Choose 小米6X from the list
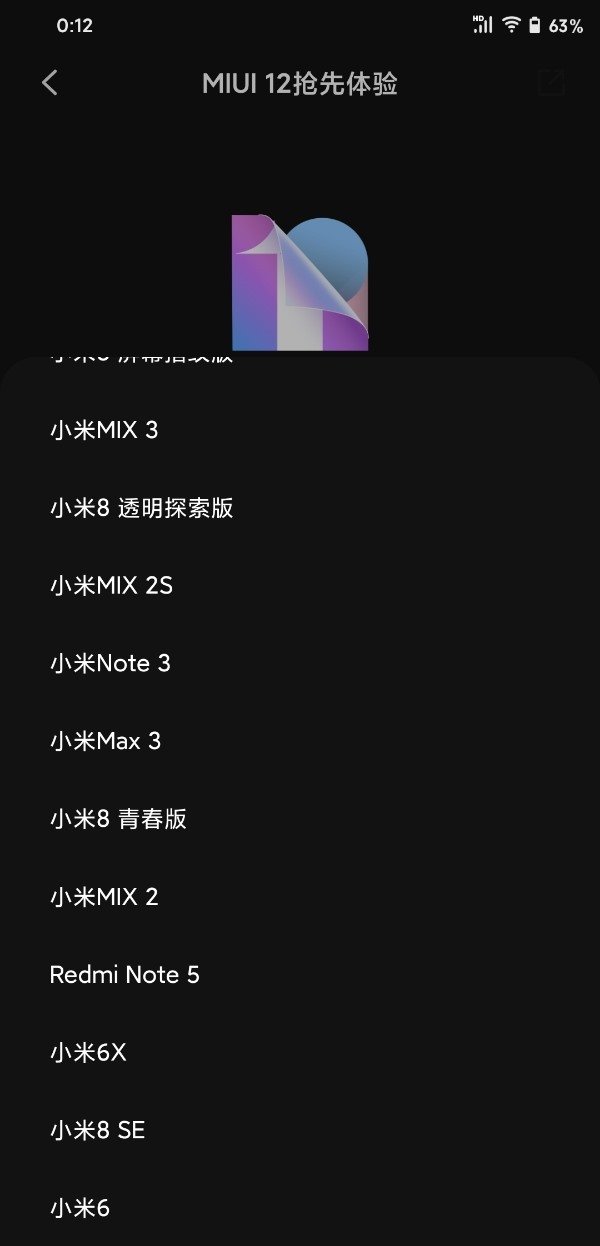Image resolution: width=600 pixels, height=1246 pixels. pos(88,1053)
